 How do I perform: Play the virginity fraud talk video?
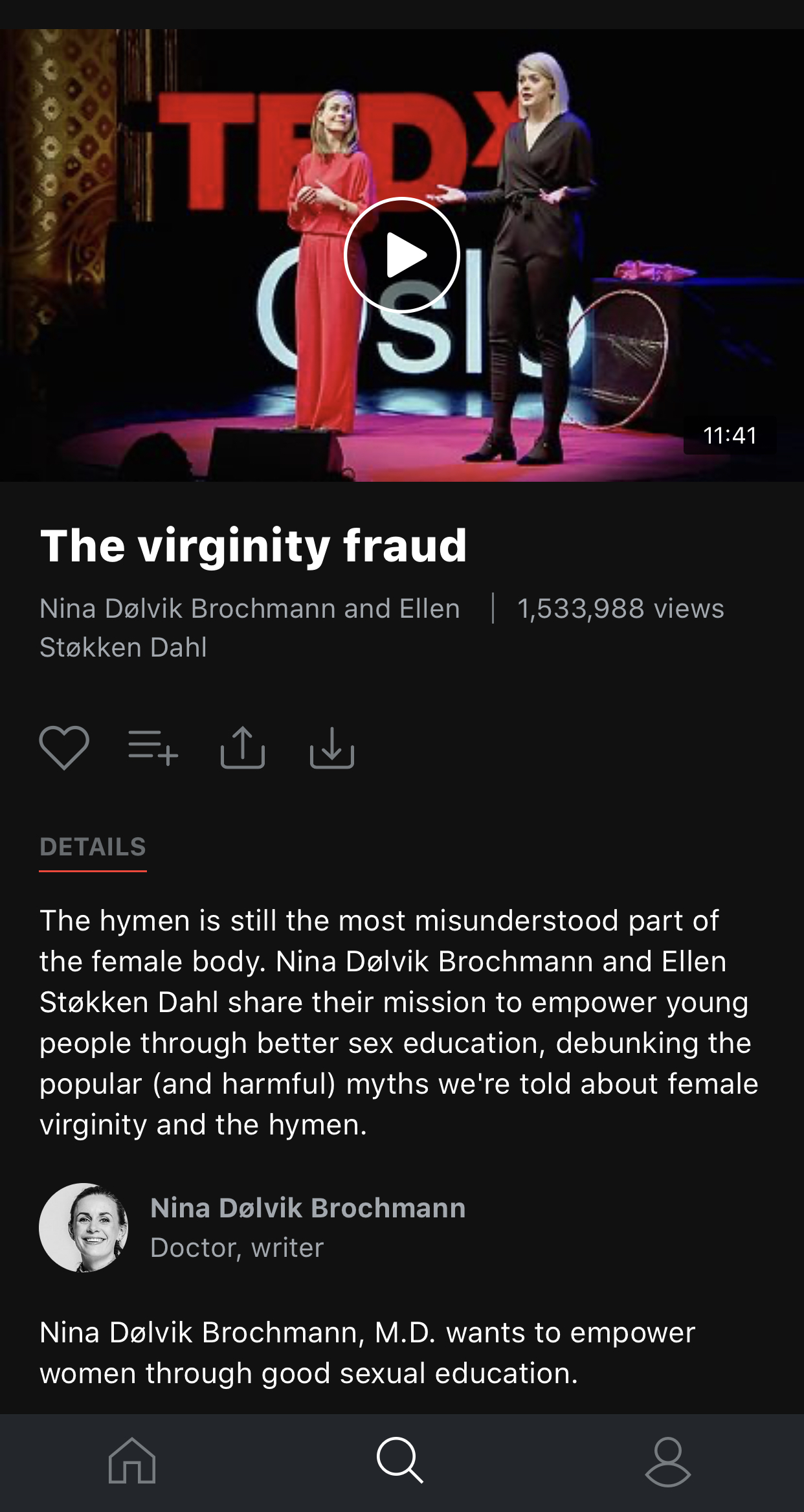pyautogui.click(x=402, y=255)
